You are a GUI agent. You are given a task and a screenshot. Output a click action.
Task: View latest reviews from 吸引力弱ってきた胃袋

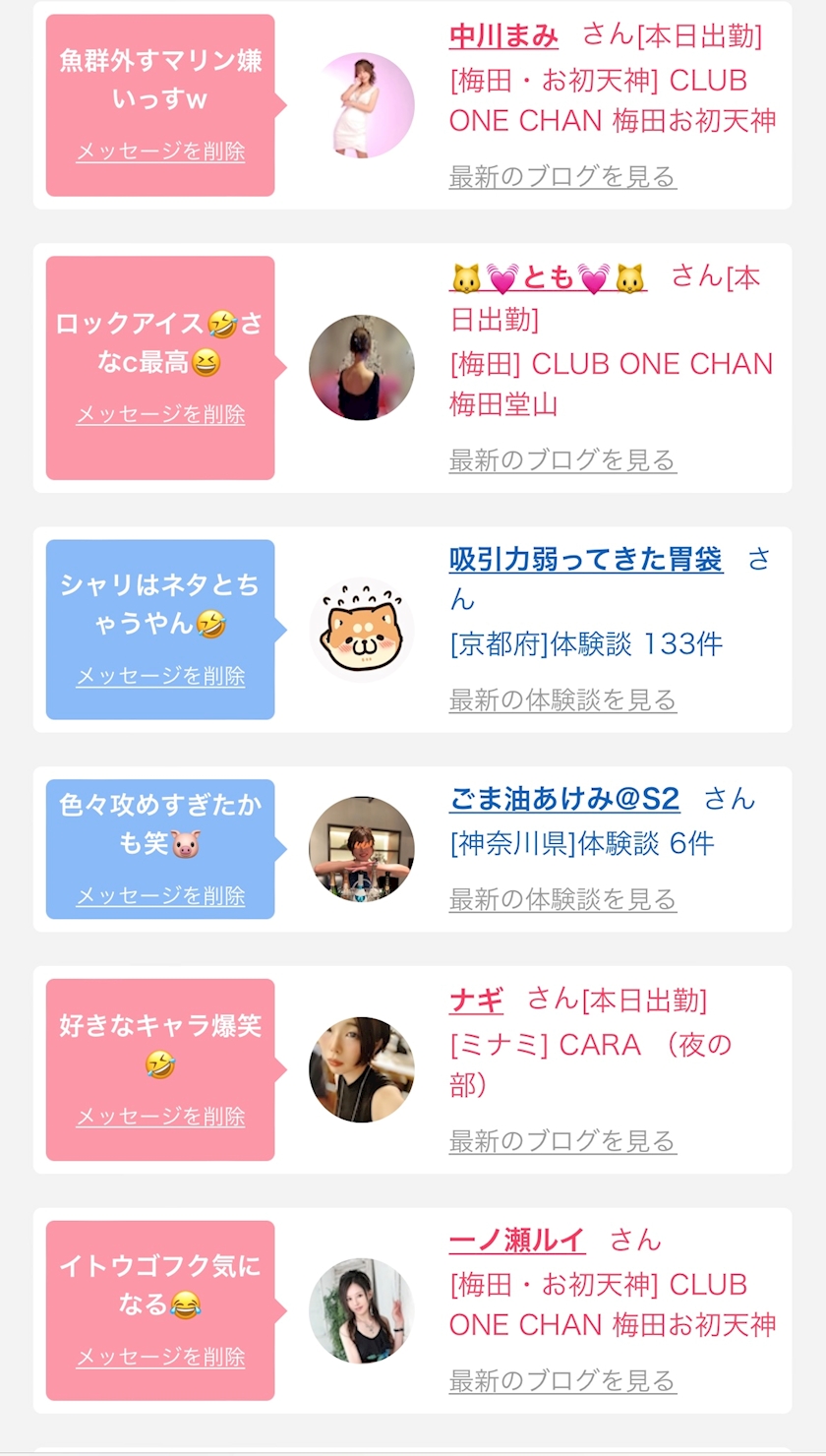pyautogui.click(x=562, y=700)
